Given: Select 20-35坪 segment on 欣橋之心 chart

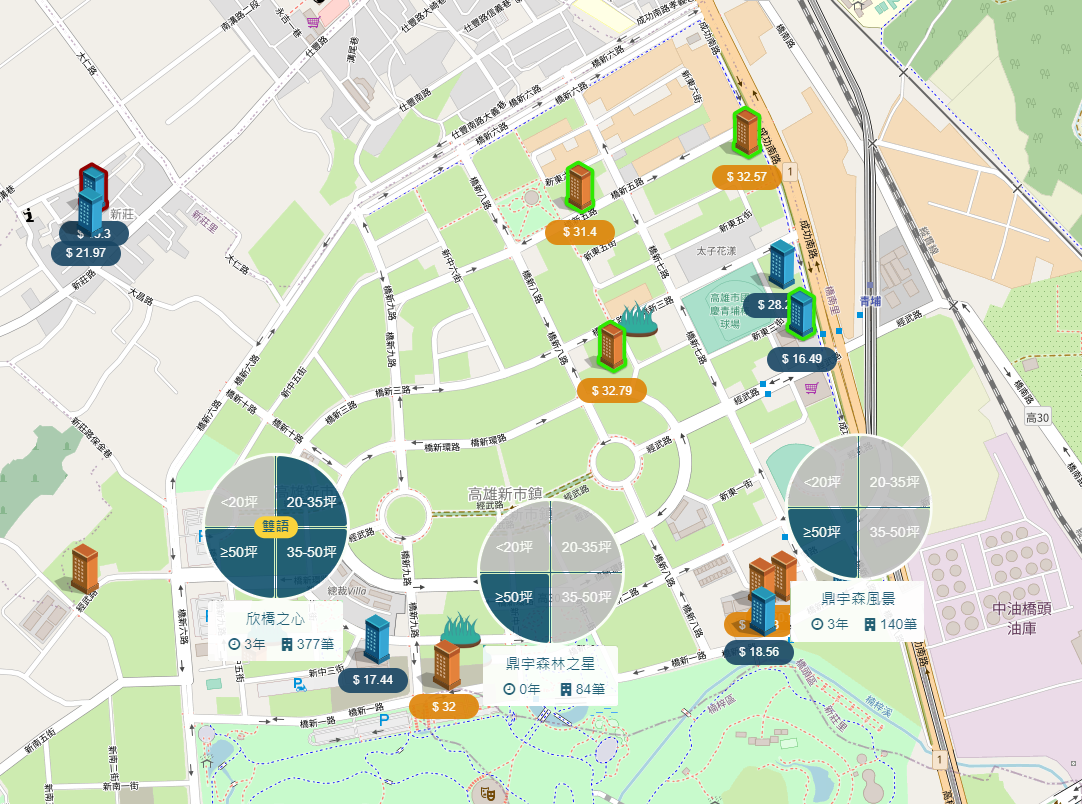Looking at the screenshot, I should point(311,491).
